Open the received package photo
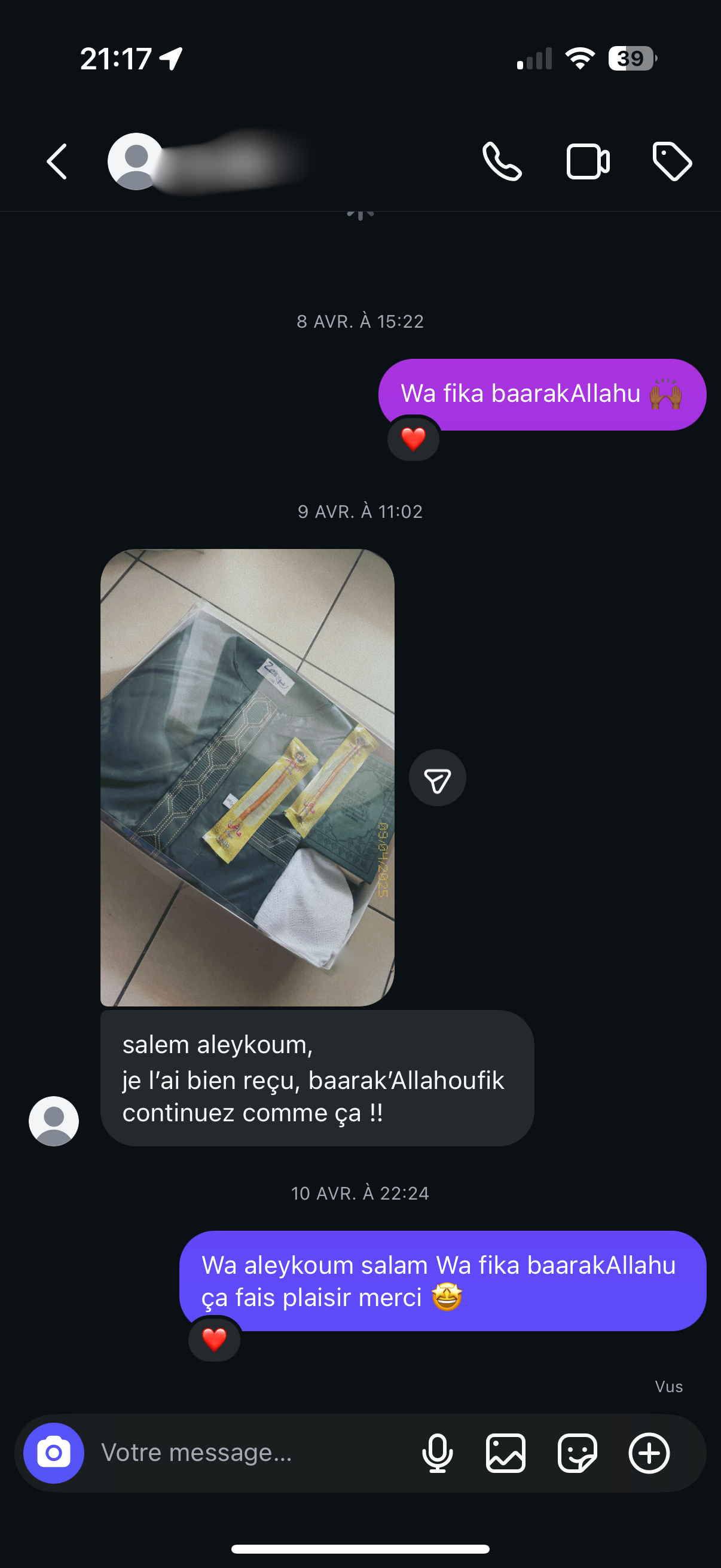Viewport: 721px width, 1568px height. click(247, 777)
